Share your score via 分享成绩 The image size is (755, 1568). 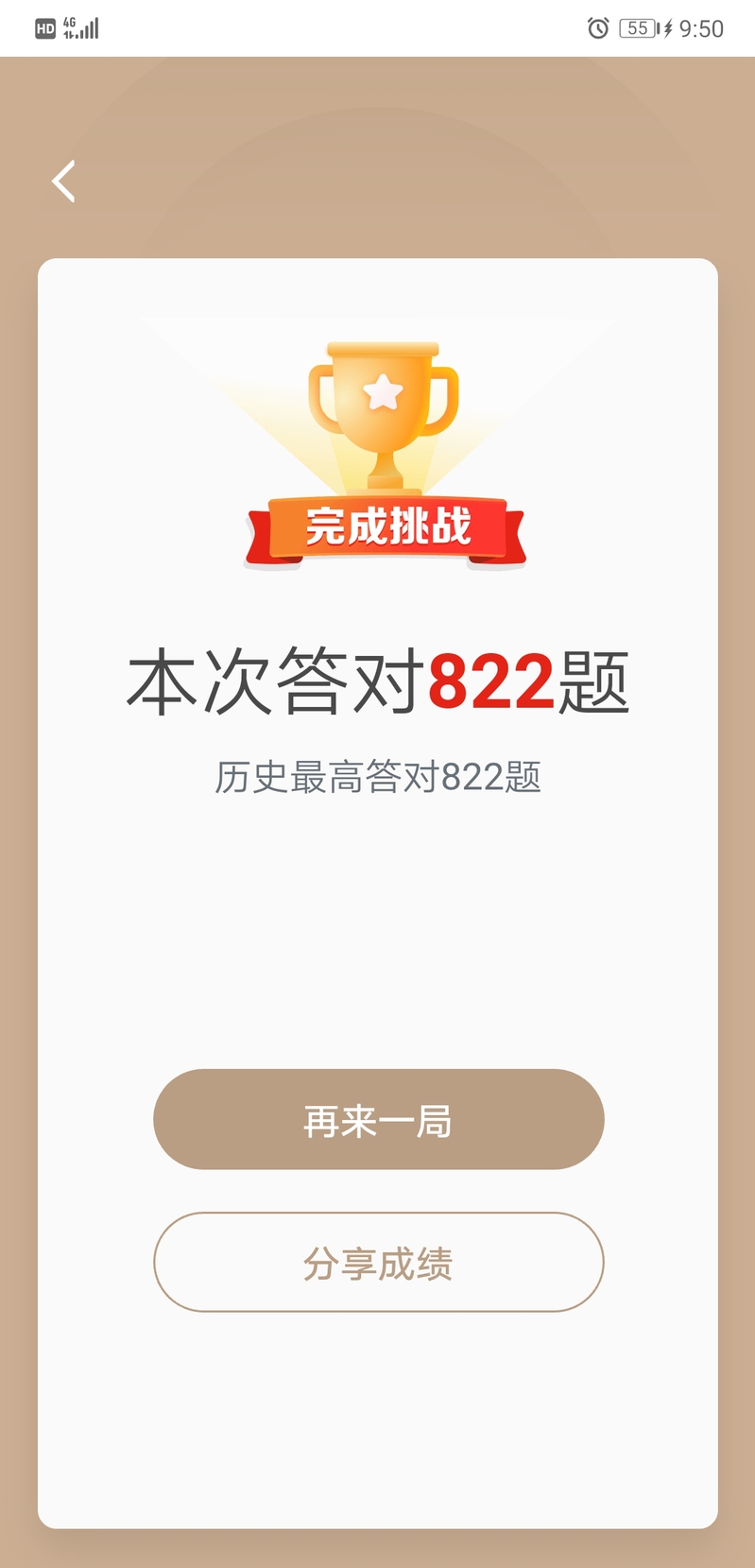pyautogui.click(x=378, y=1263)
